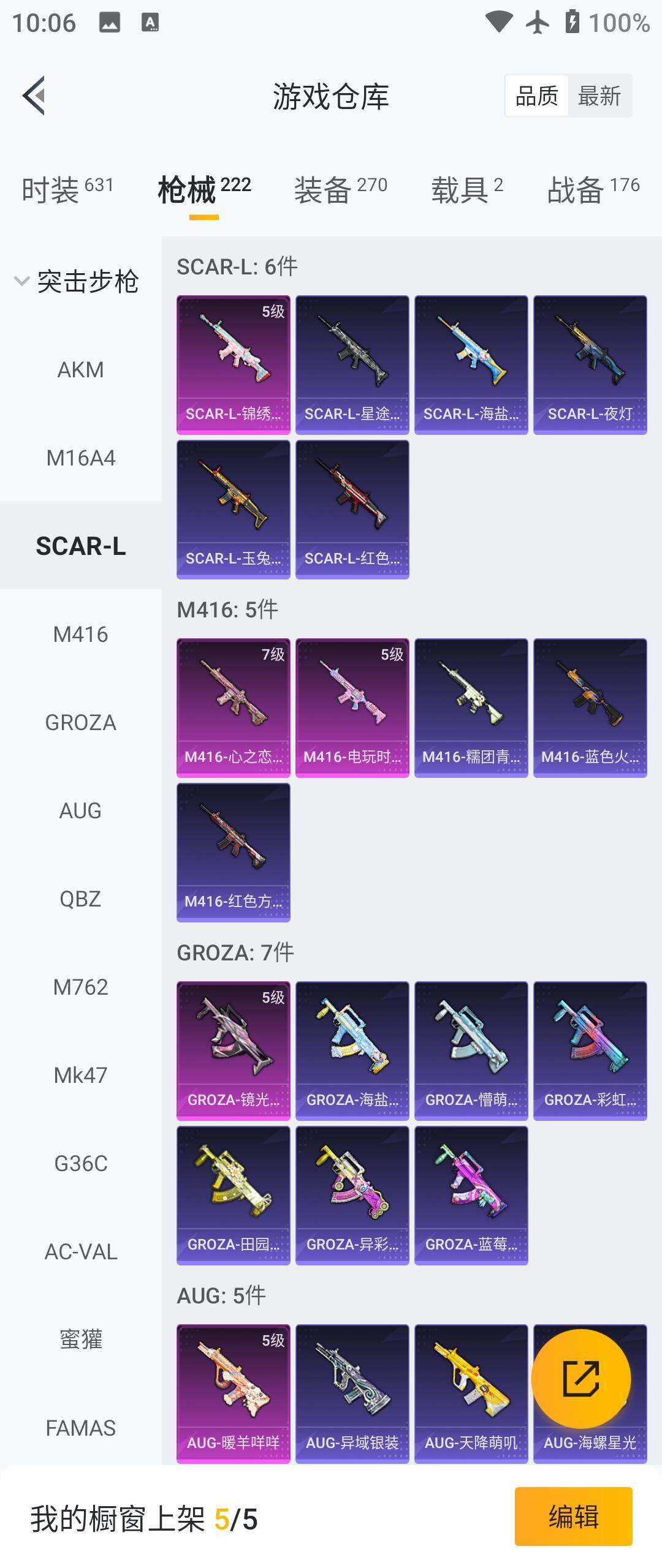662x1568 pixels.
Task: View the AUG-暖羊咩咩 skin
Action: (233, 1394)
